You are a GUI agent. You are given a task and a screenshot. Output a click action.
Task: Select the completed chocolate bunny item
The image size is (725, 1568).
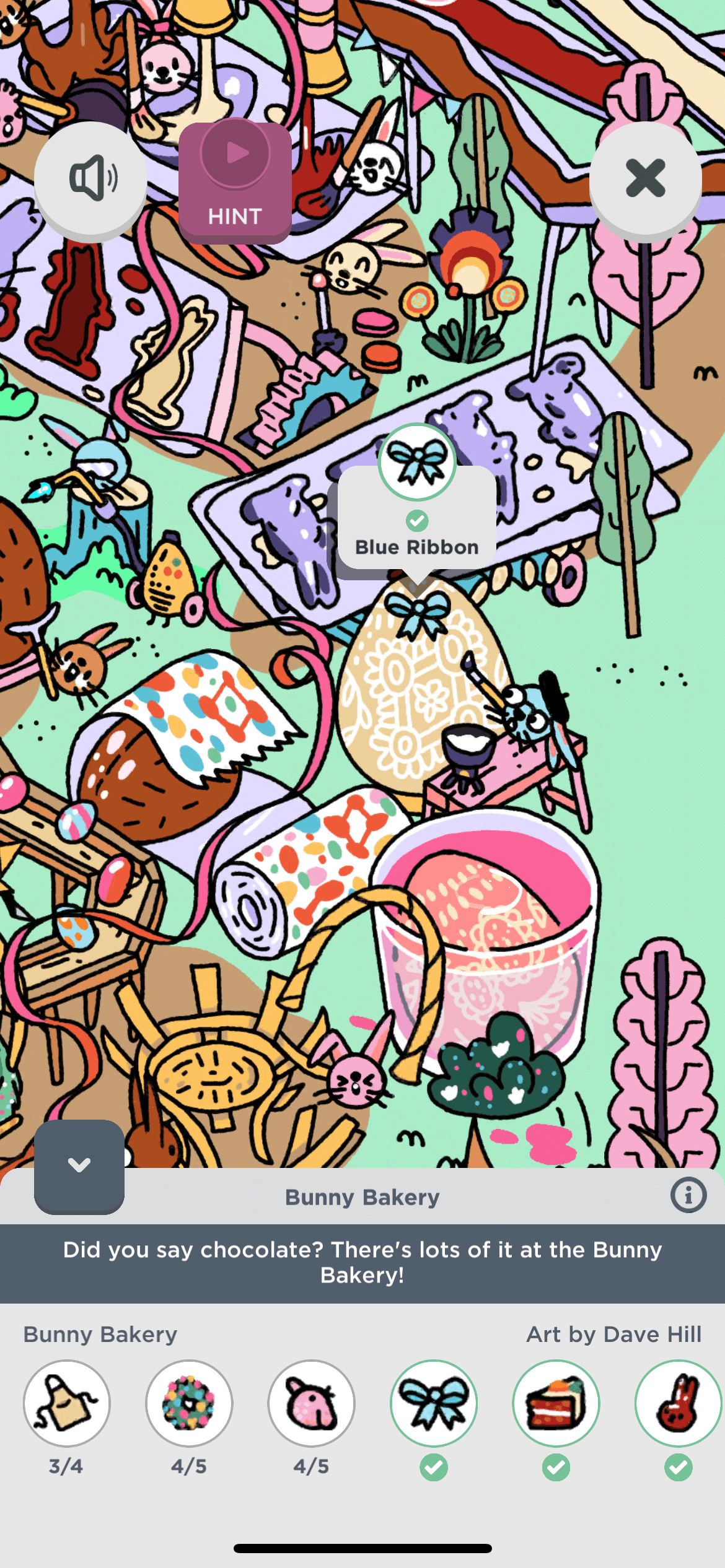678,1403
